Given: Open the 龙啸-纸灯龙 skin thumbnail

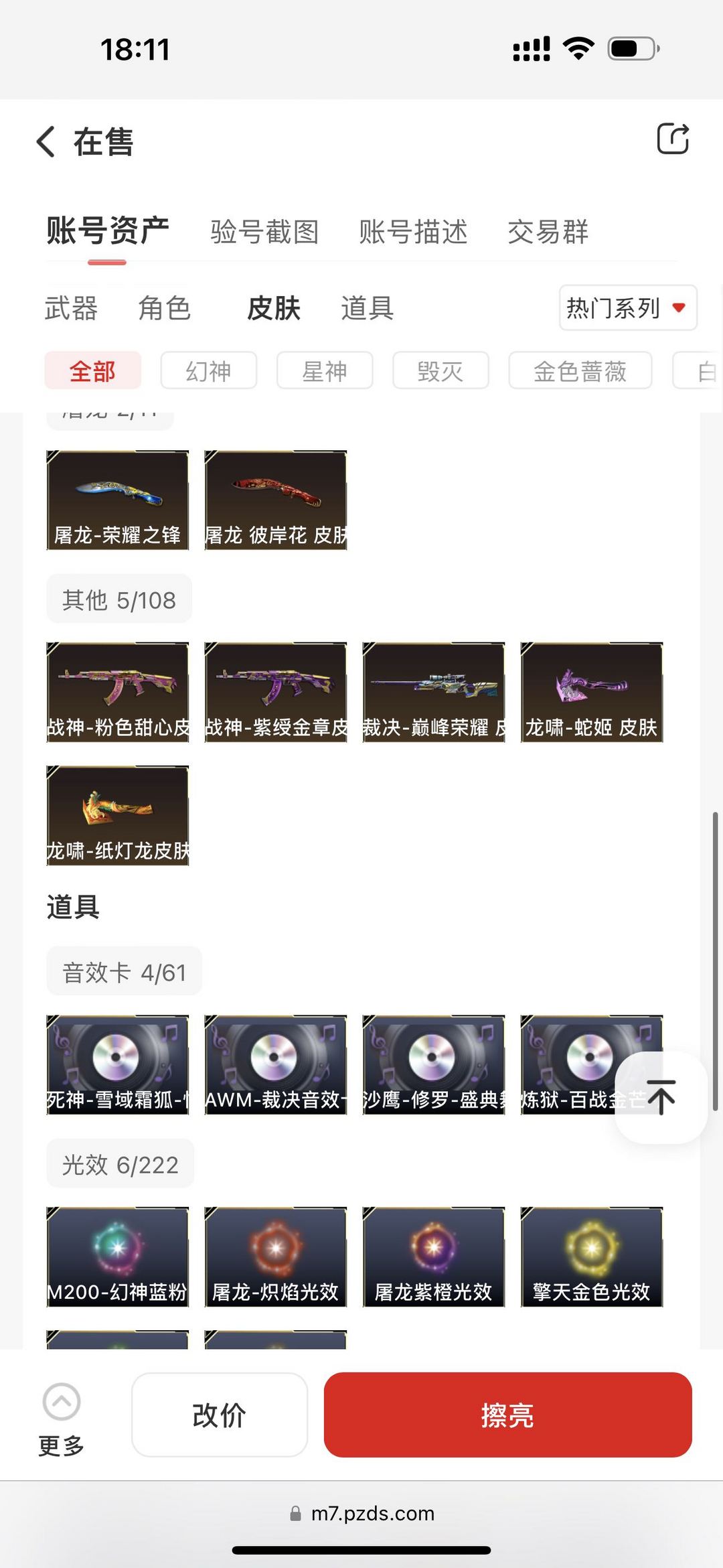Looking at the screenshot, I should (117, 815).
